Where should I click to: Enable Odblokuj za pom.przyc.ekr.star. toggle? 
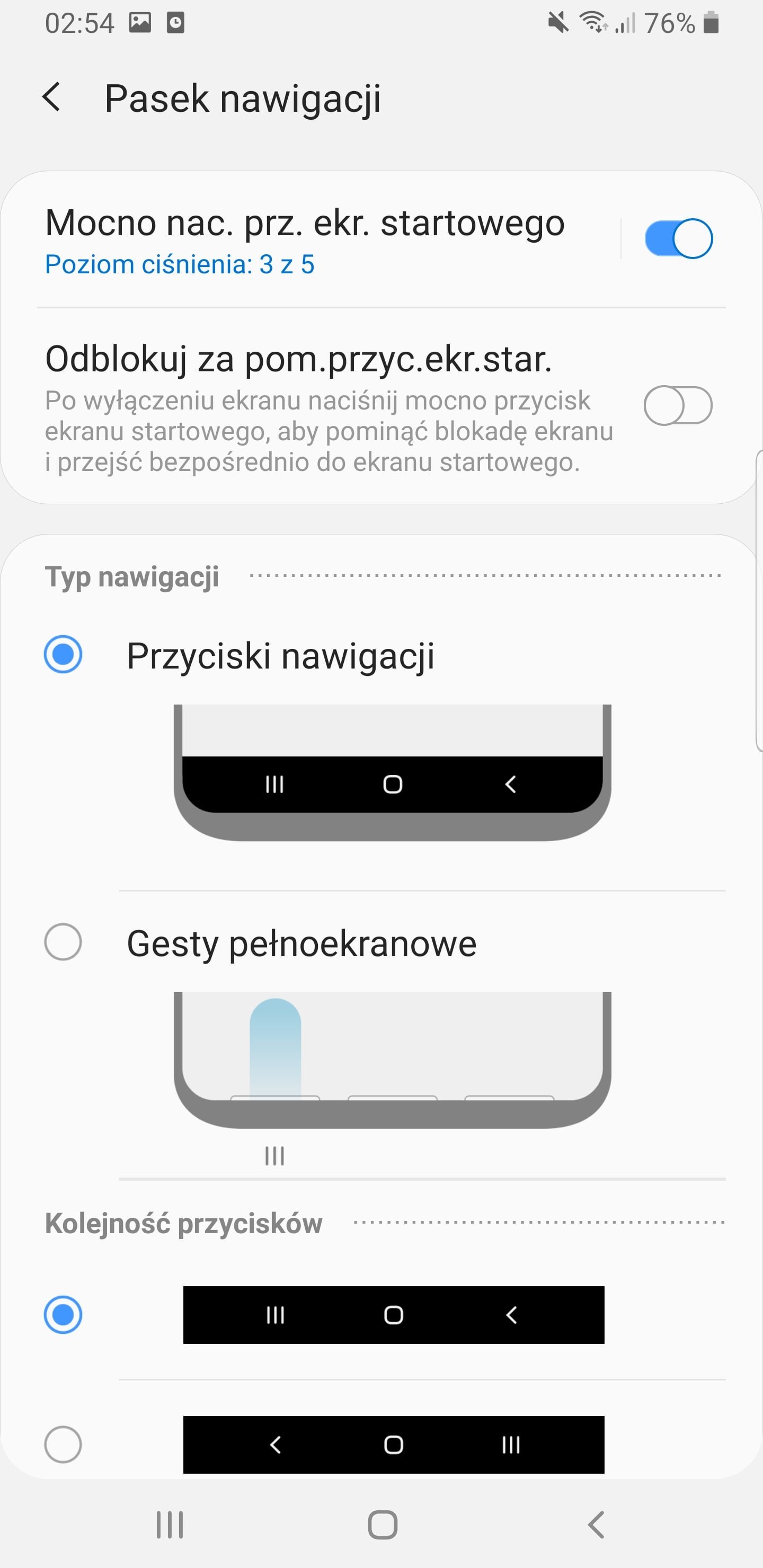point(678,405)
